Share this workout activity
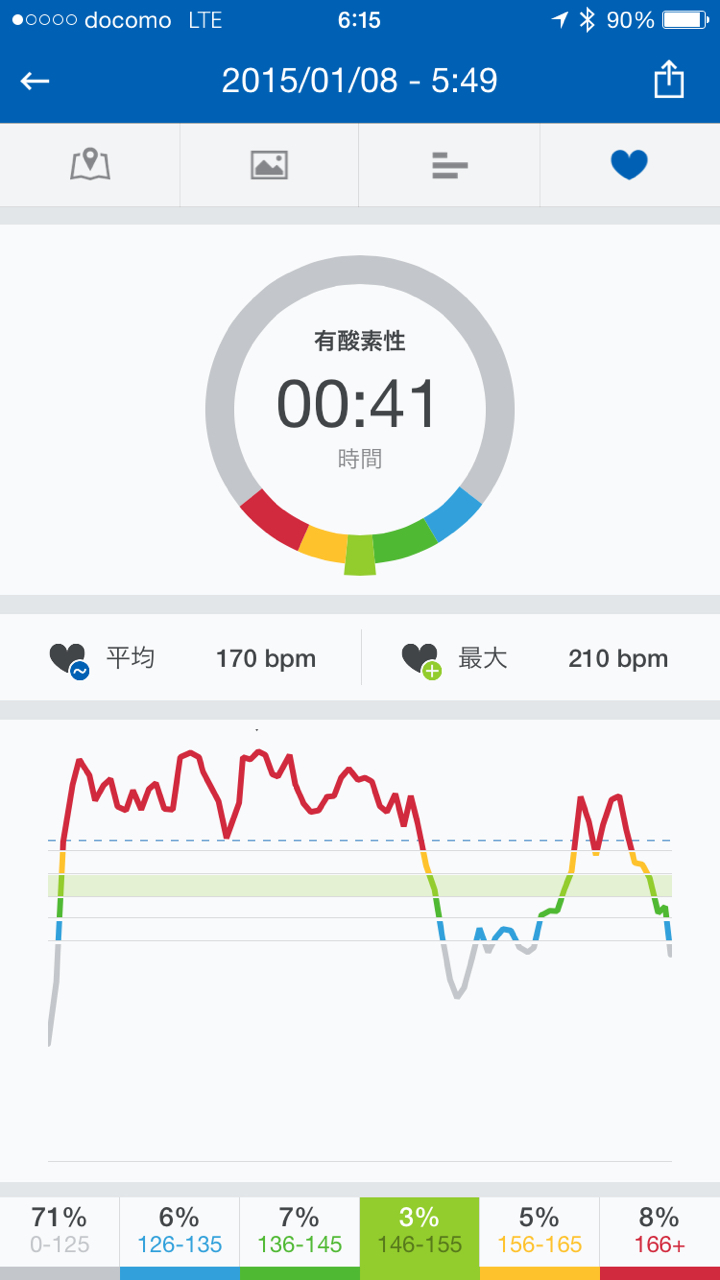Viewport: 720px width, 1280px height. tap(668, 80)
